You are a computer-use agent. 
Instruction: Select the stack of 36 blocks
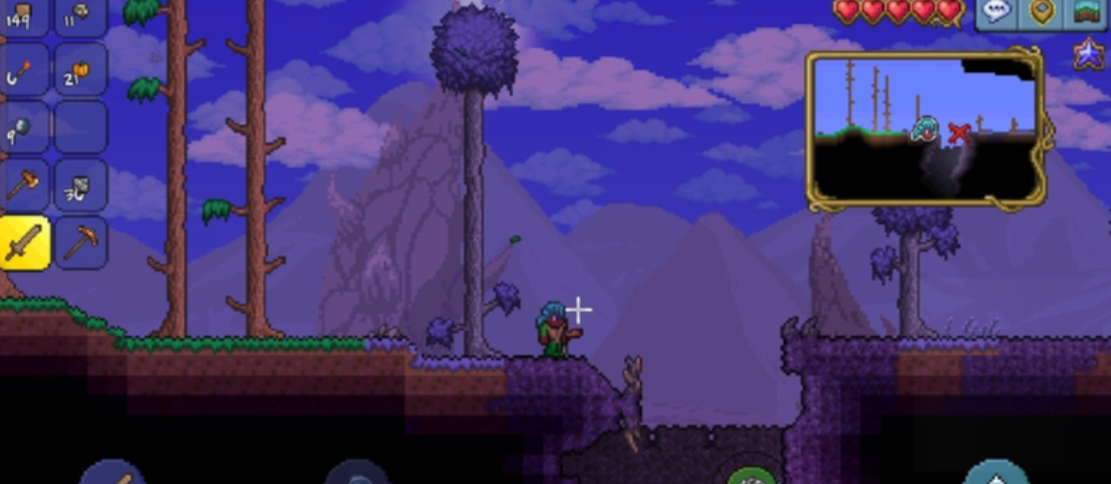tap(80, 184)
